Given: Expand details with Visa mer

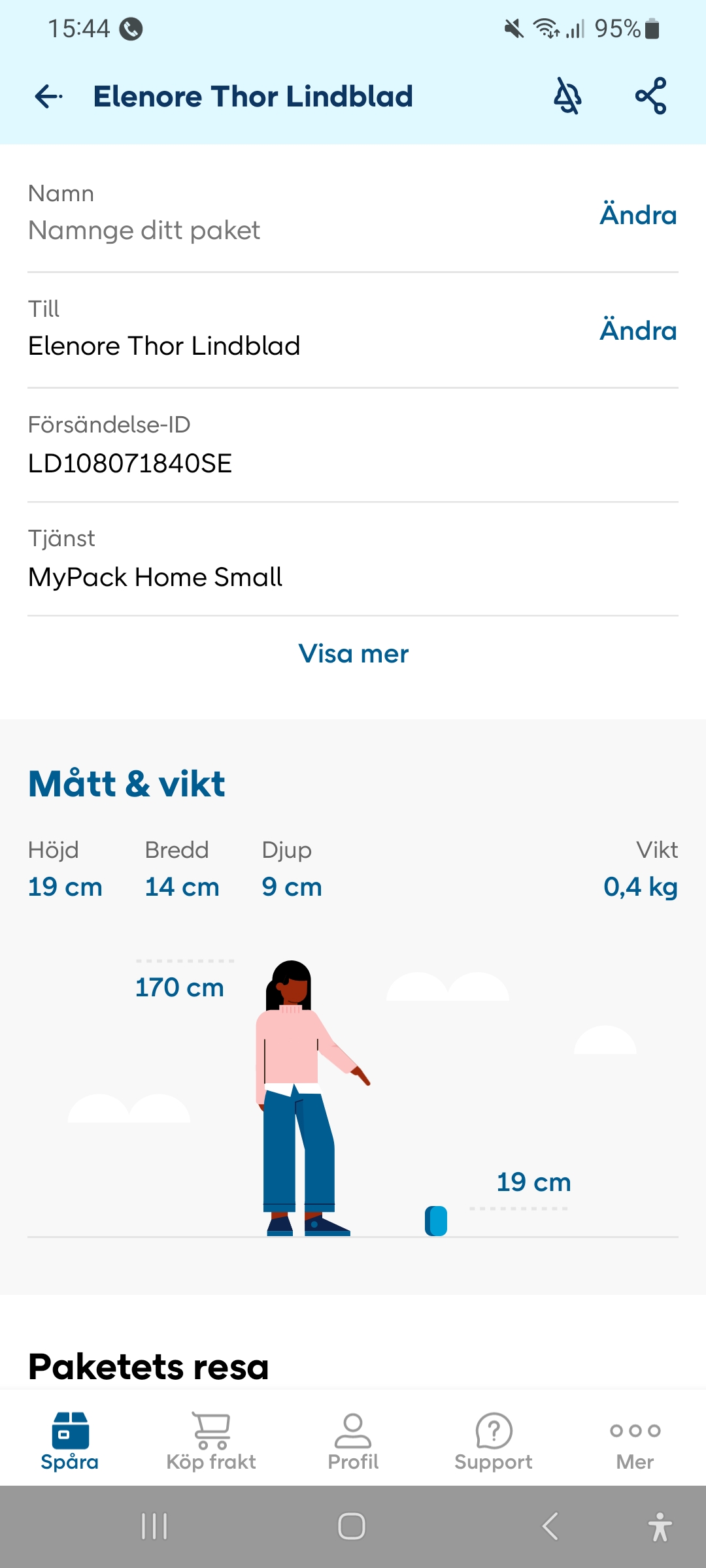Looking at the screenshot, I should pyautogui.click(x=353, y=653).
